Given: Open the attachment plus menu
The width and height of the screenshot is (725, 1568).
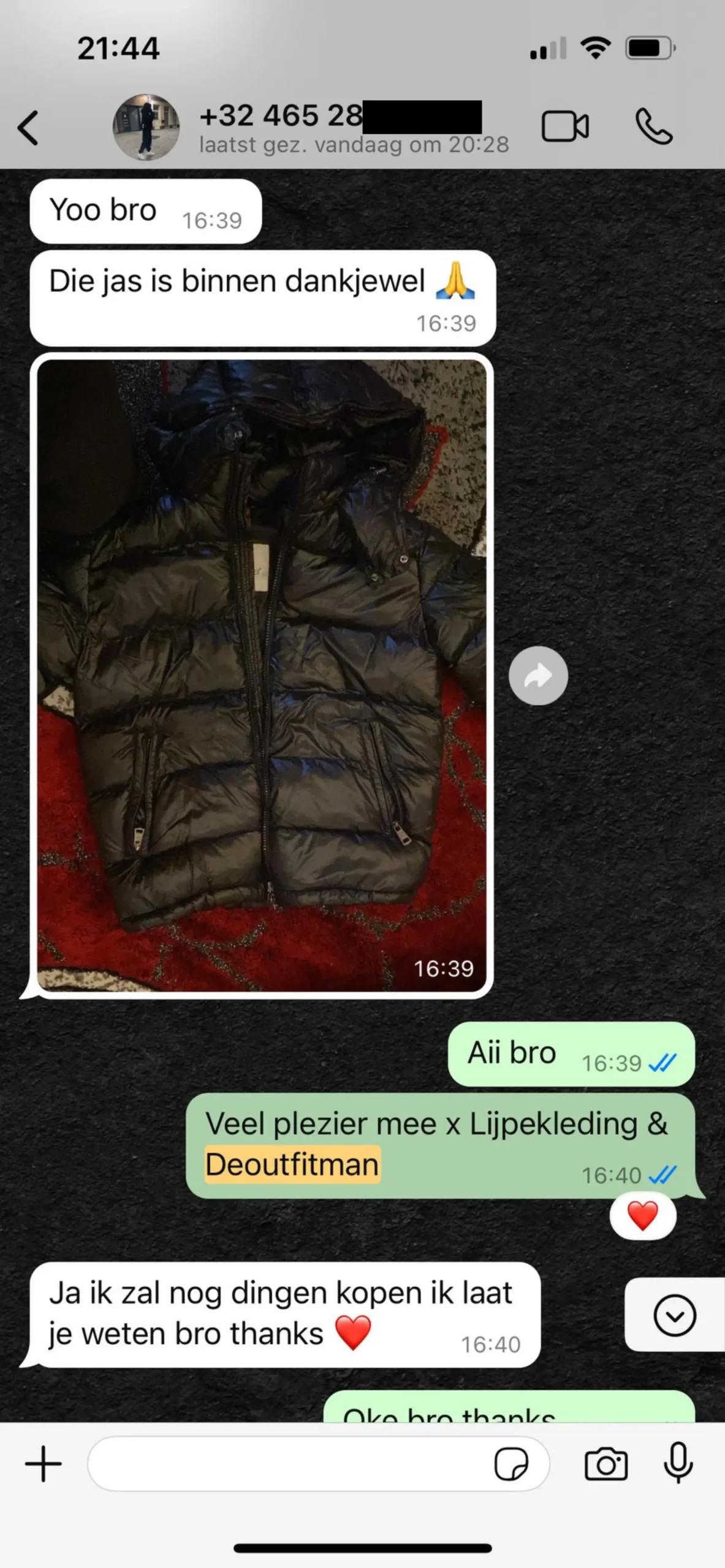Looking at the screenshot, I should click(x=44, y=1463).
